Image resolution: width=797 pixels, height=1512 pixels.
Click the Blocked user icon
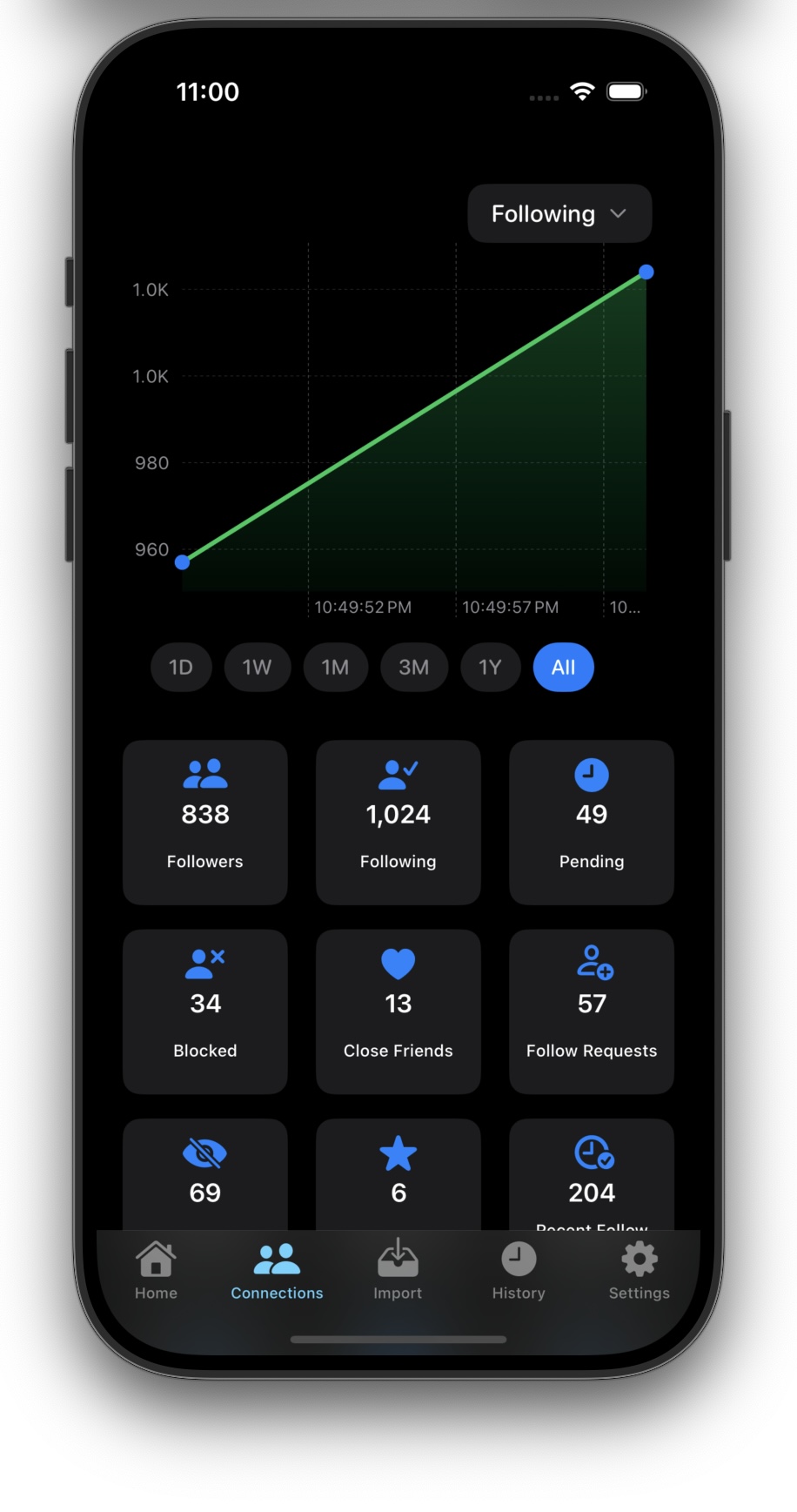[204, 962]
